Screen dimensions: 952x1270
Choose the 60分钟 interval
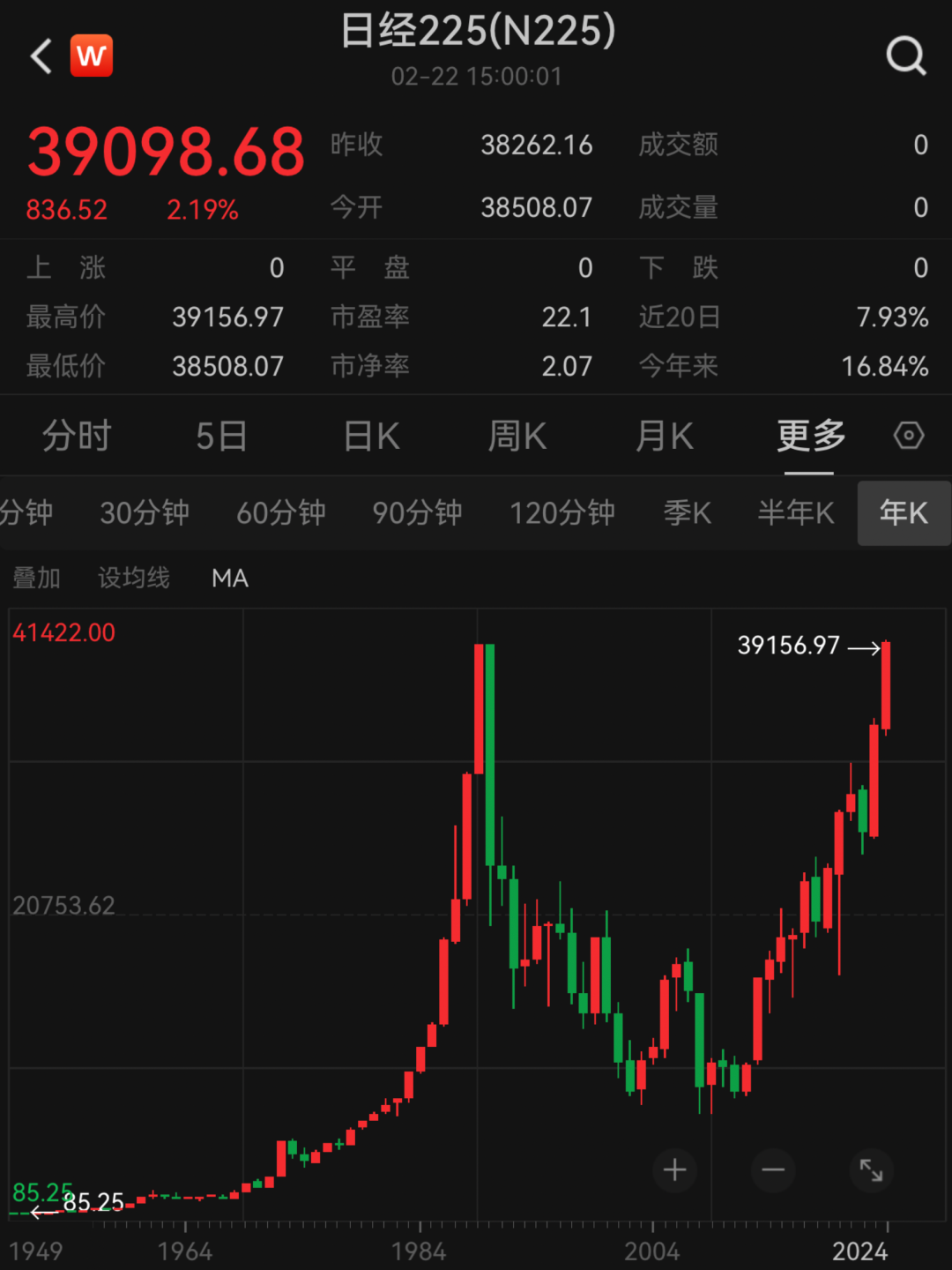click(x=281, y=512)
